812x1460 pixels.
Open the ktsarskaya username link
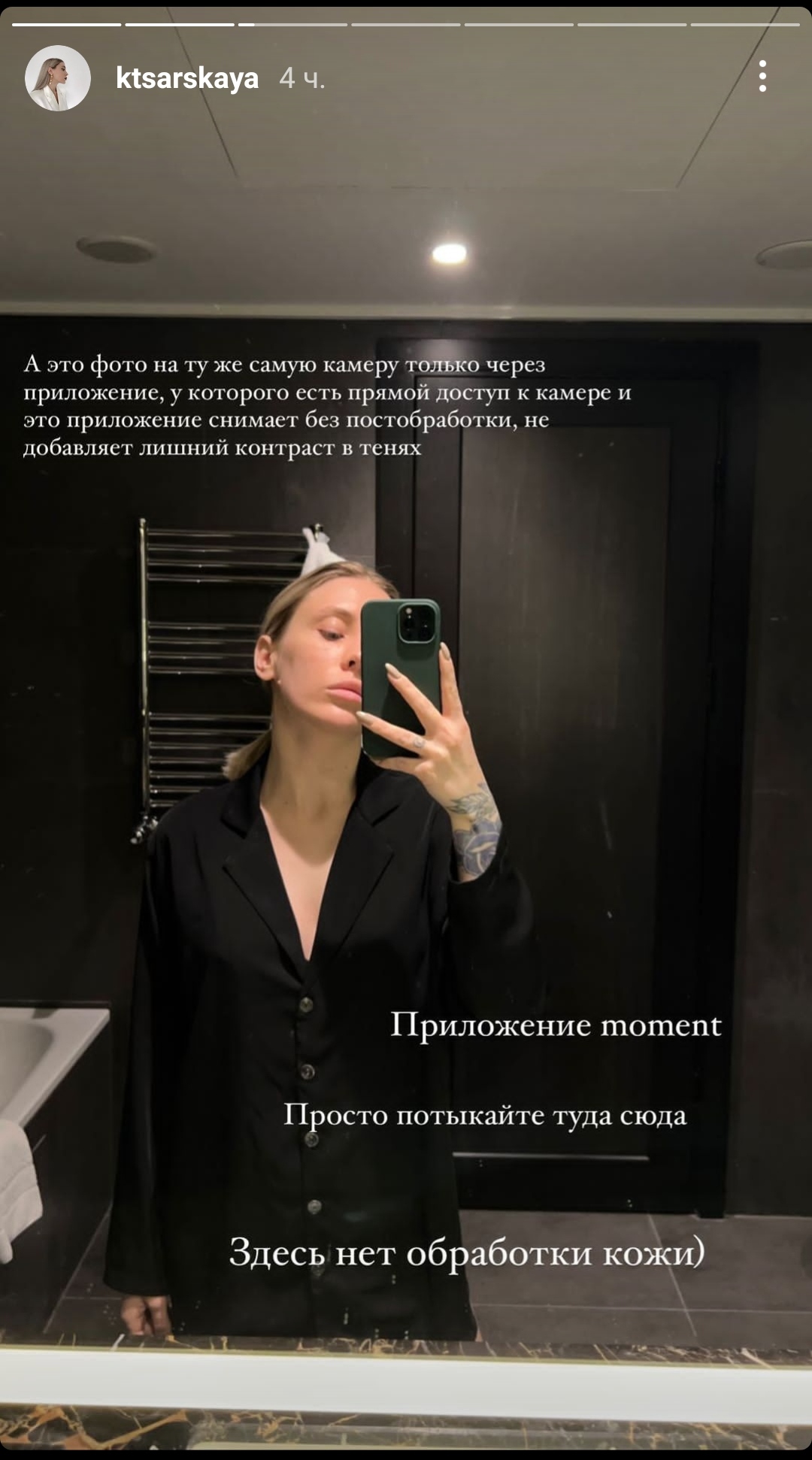(187, 78)
